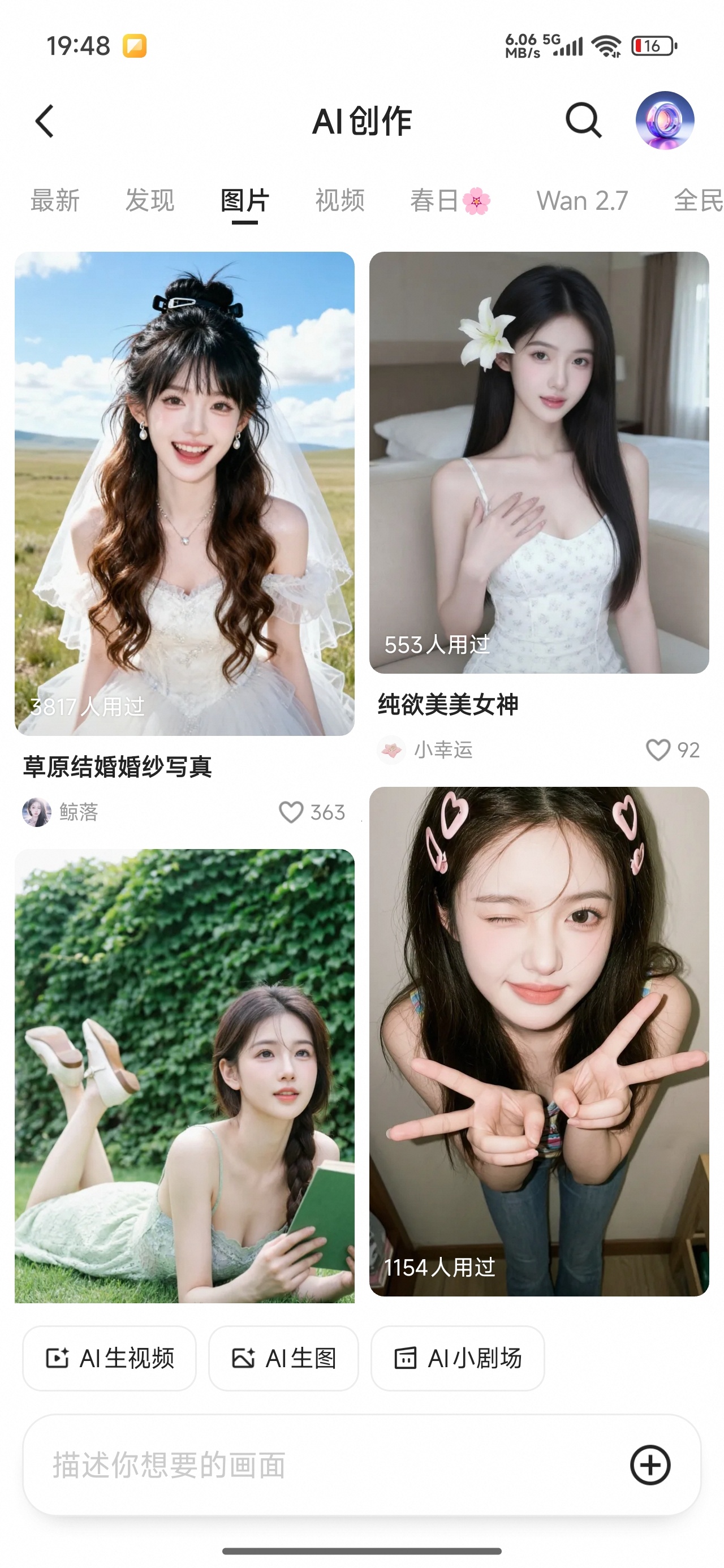Open author 鲸落's profile

(x=61, y=812)
